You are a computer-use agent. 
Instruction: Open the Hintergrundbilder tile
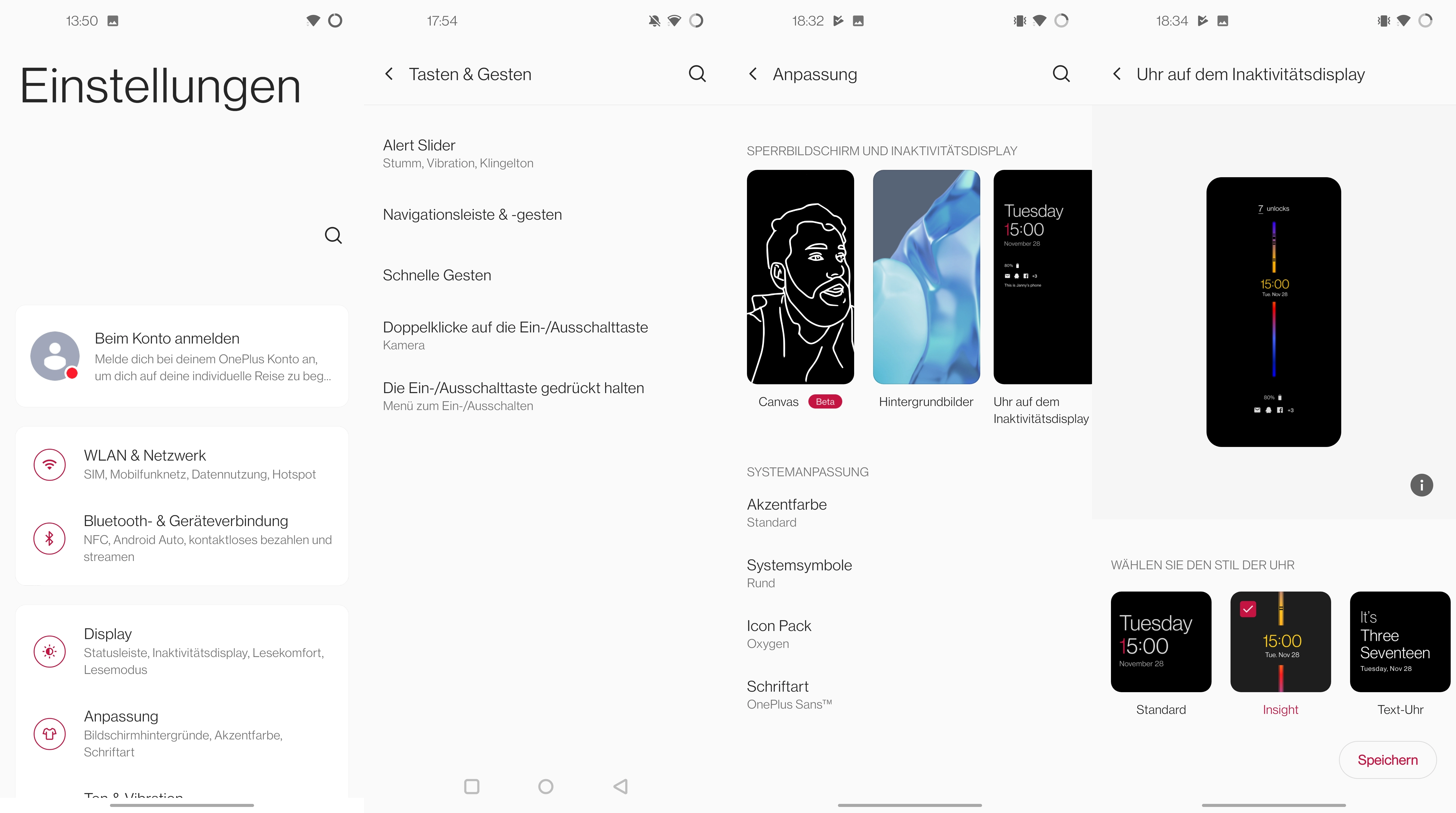coord(926,277)
